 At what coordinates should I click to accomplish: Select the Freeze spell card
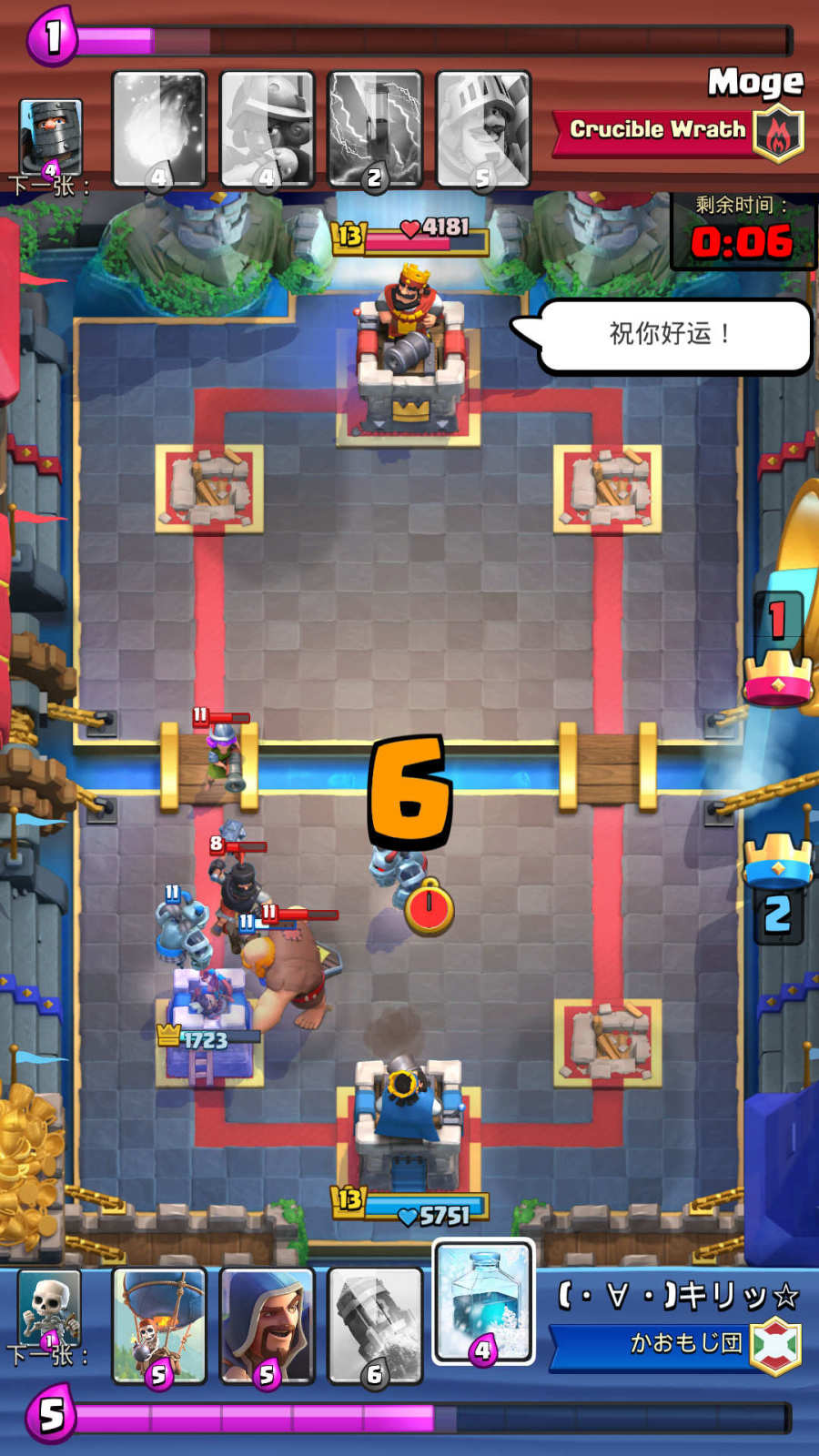[482, 1301]
